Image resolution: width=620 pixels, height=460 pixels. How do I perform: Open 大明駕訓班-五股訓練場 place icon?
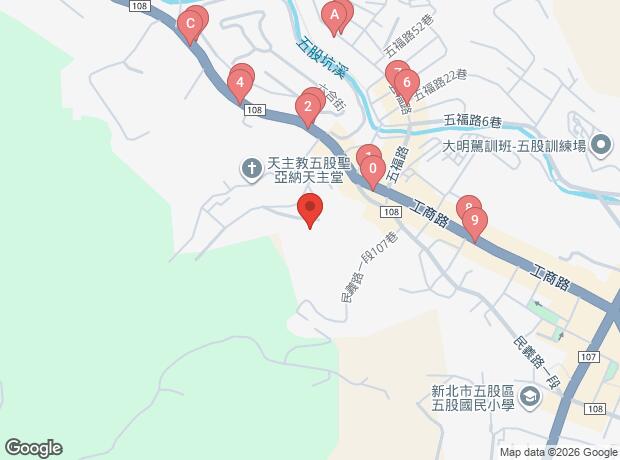pos(601,145)
